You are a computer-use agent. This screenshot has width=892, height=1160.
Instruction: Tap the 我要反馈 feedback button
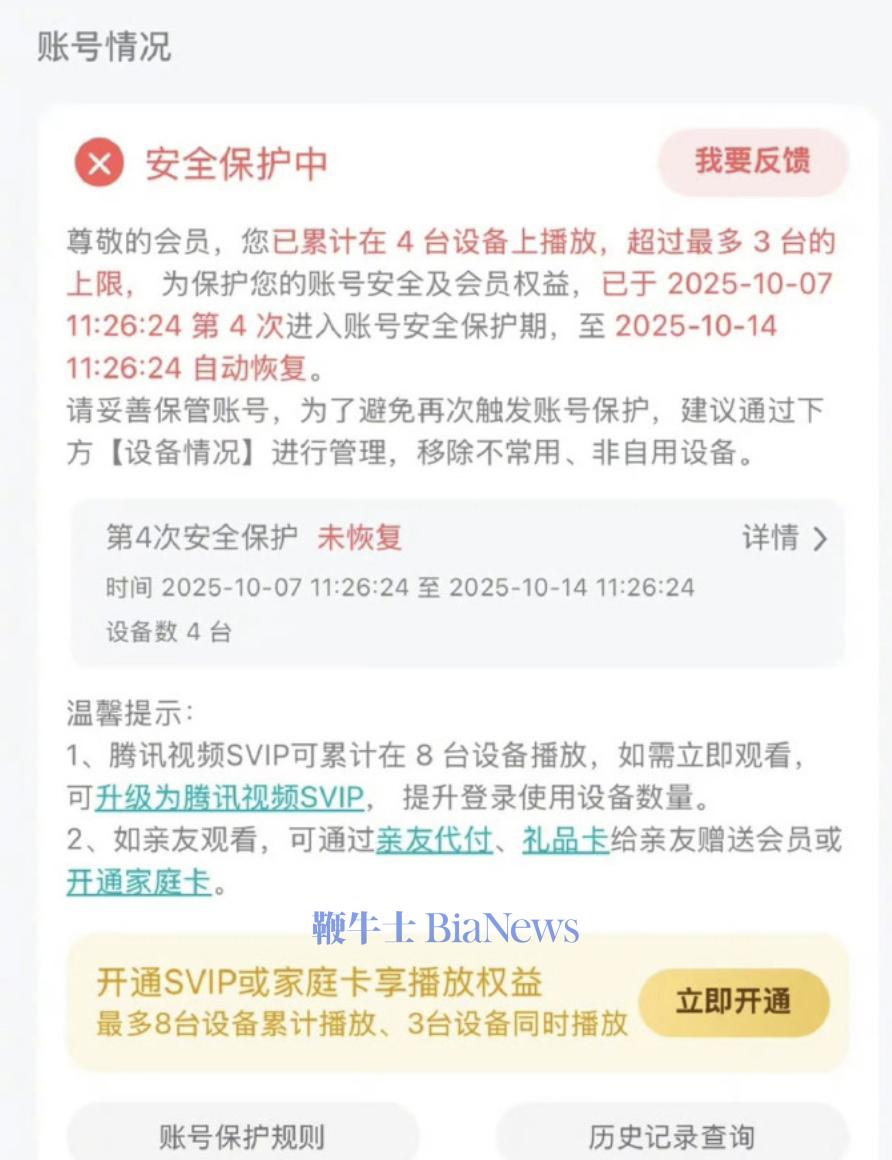752,162
